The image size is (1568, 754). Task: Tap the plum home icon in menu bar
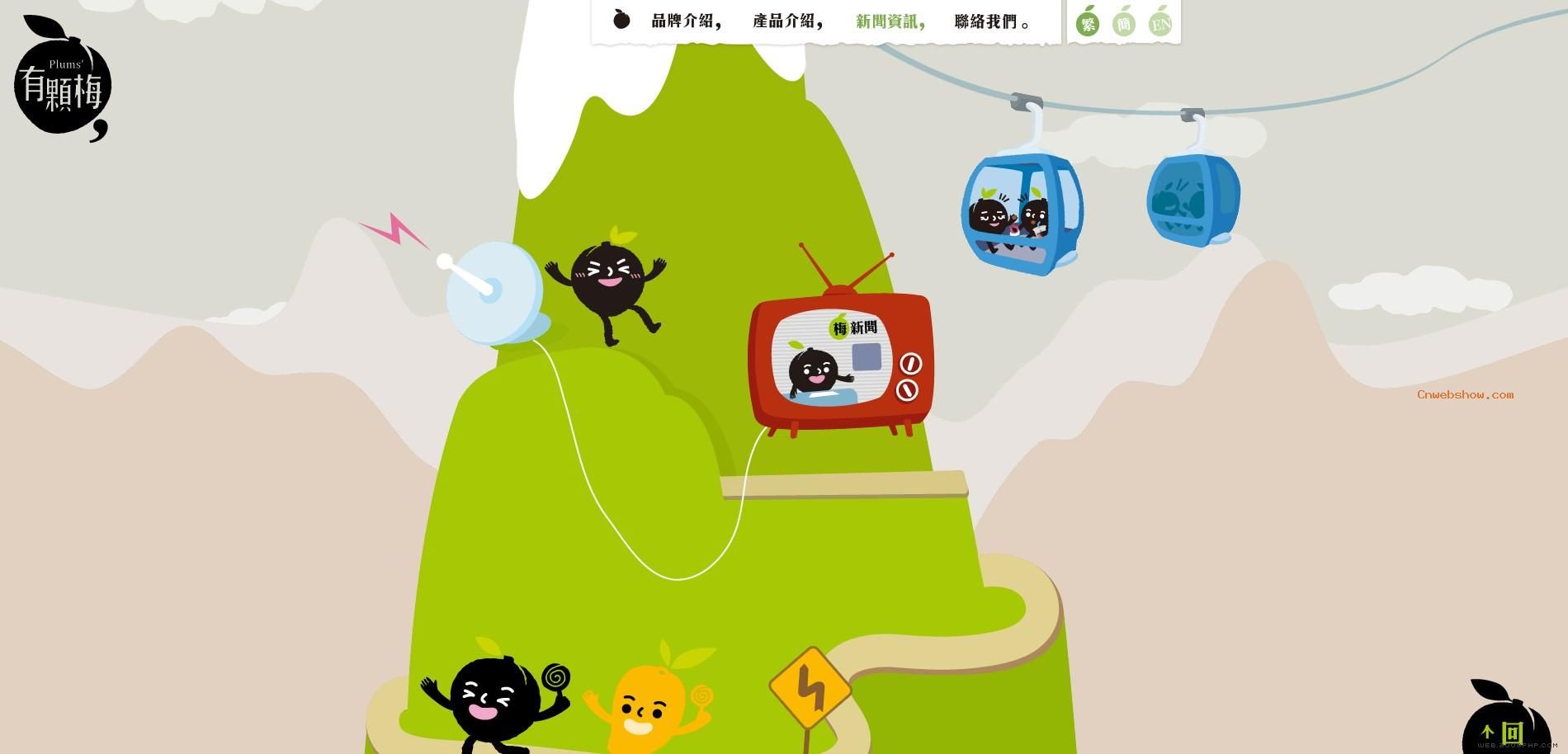point(621,19)
